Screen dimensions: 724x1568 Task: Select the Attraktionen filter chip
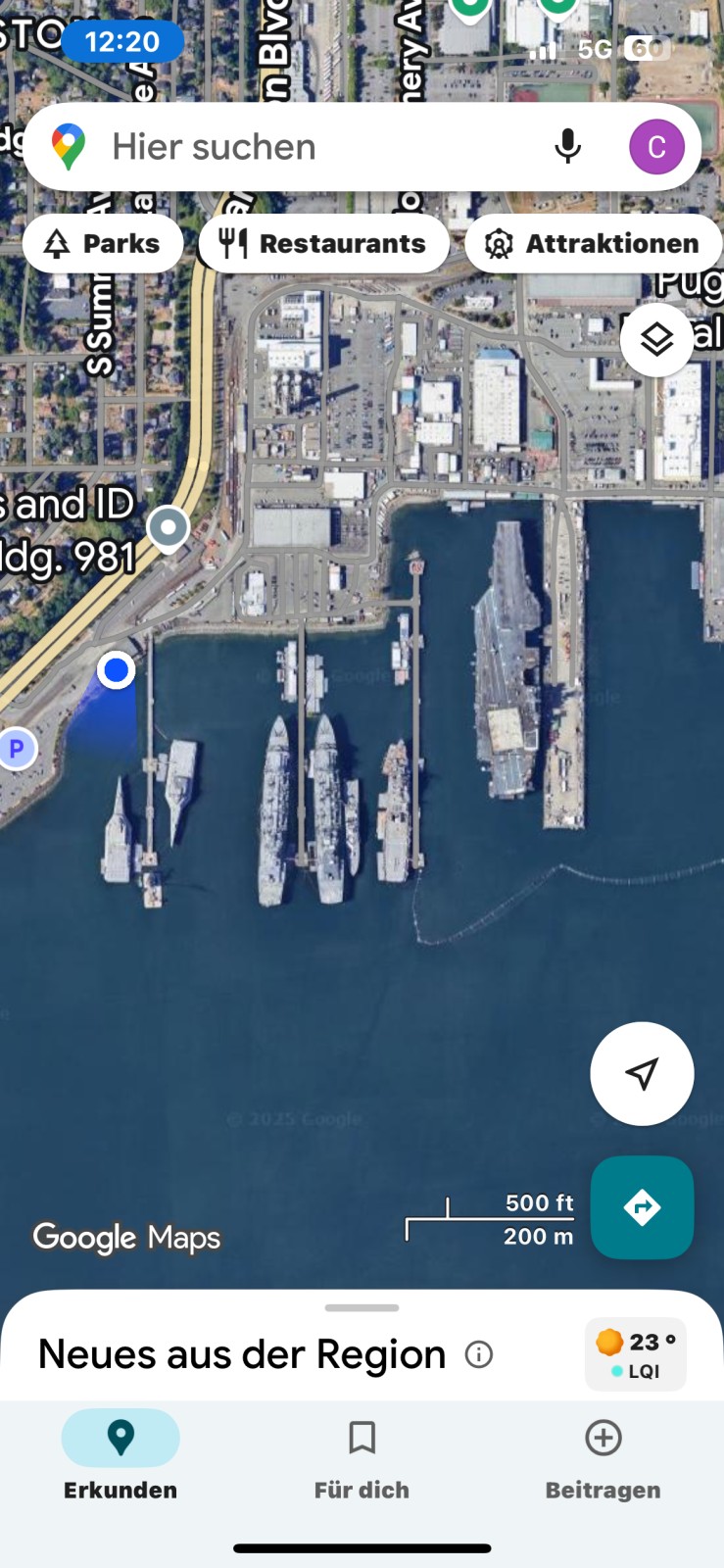594,243
